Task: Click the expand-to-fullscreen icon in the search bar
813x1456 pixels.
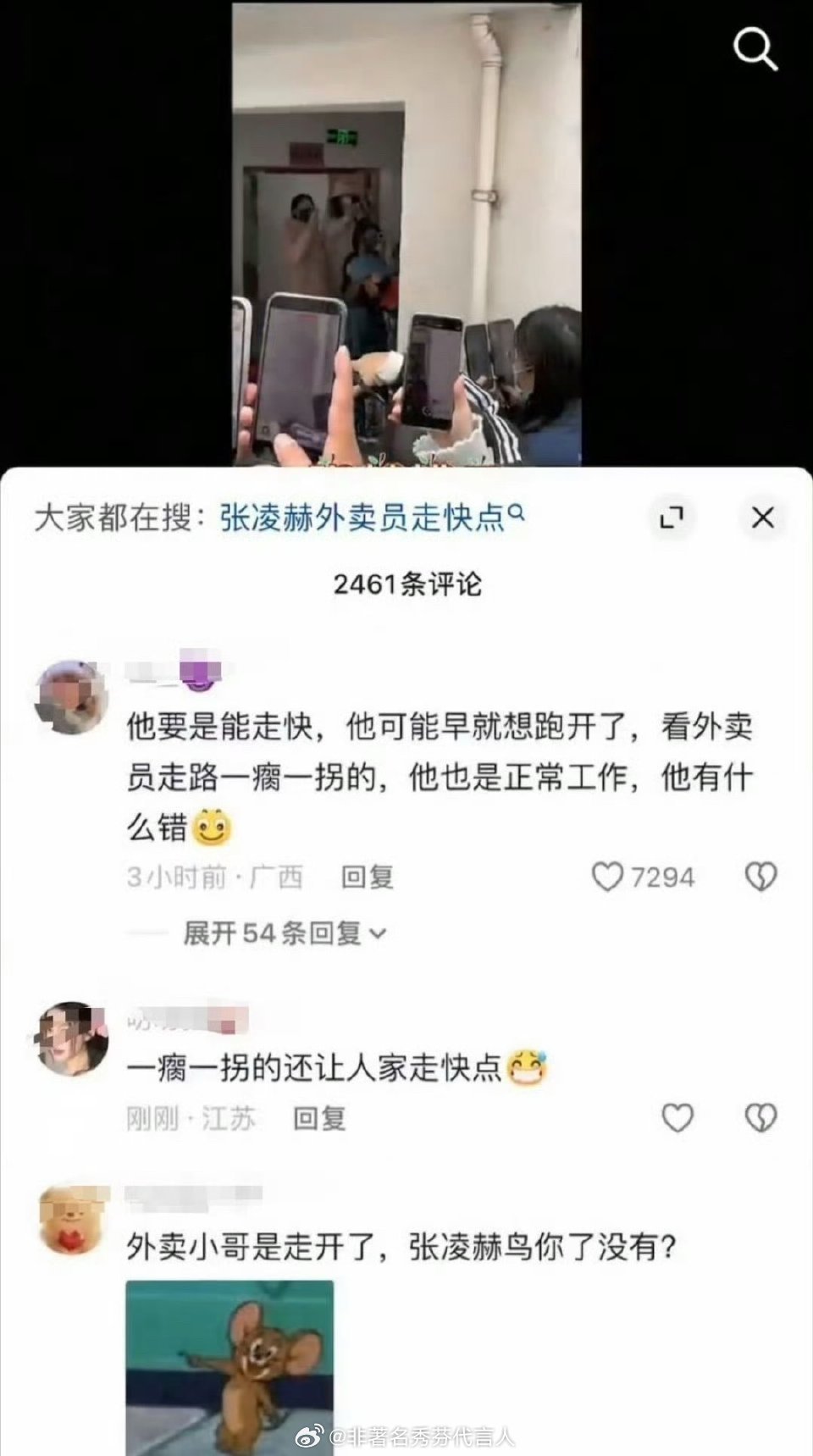Action: (x=672, y=518)
